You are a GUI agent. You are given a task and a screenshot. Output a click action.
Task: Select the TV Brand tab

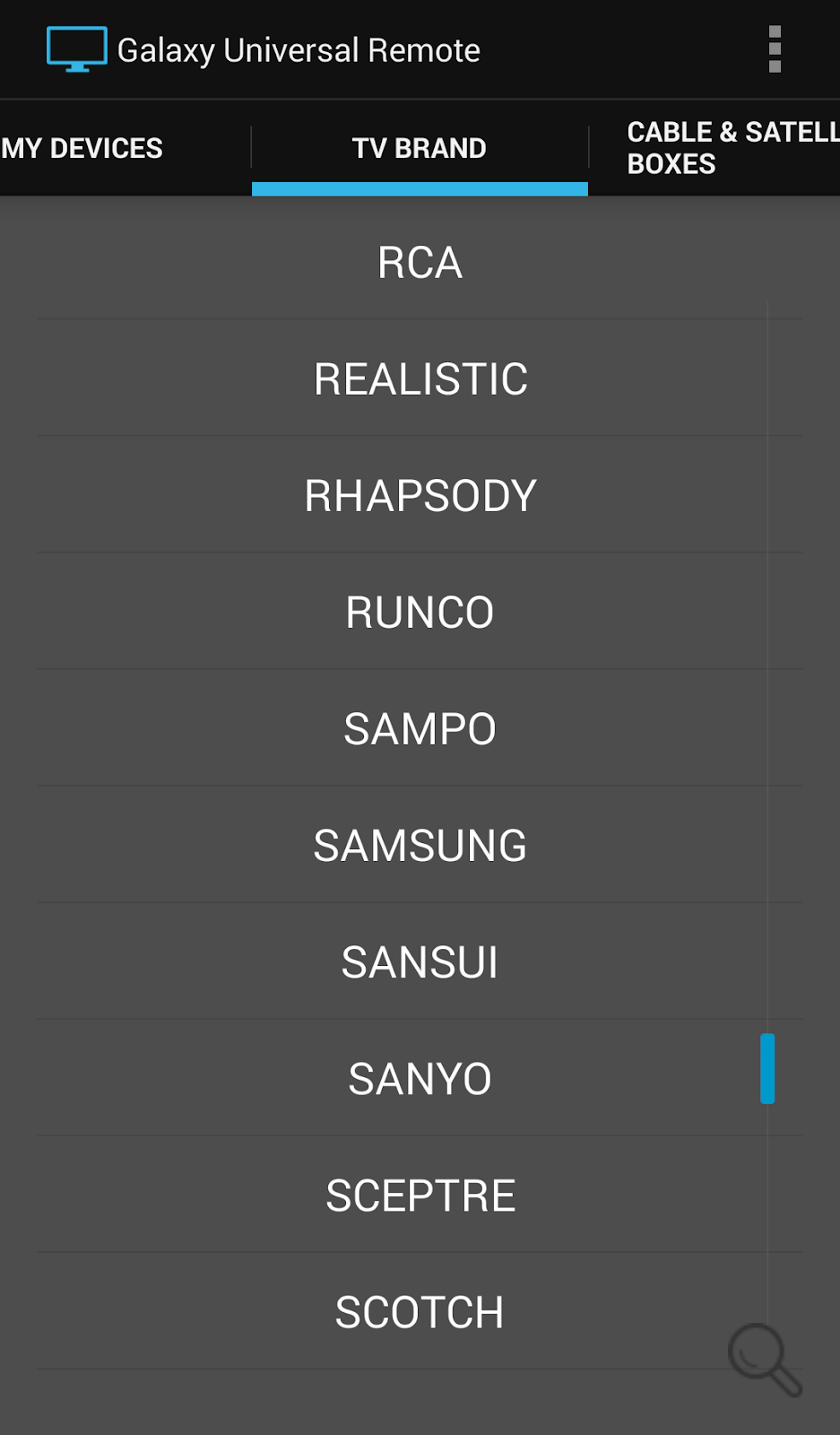(x=420, y=148)
